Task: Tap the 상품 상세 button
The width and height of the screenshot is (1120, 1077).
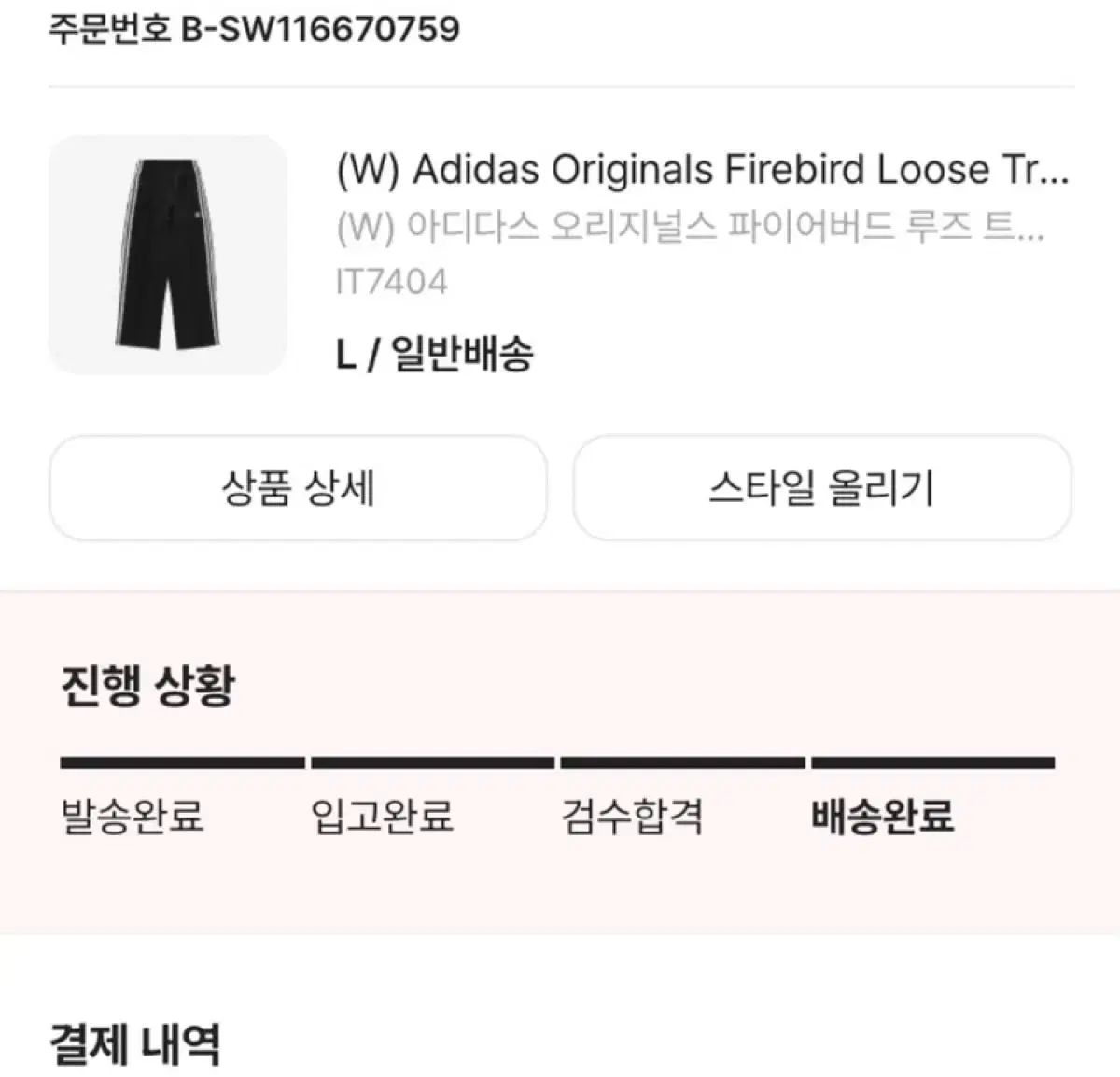Action: [x=298, y=488]
